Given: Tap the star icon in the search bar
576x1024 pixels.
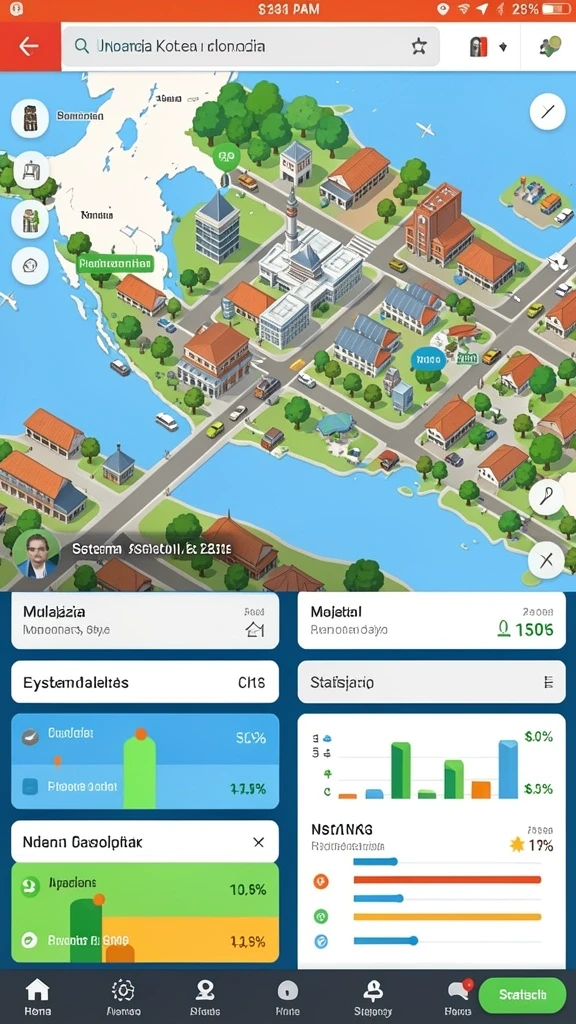Looking at the screenshot, I should (419, 46).
